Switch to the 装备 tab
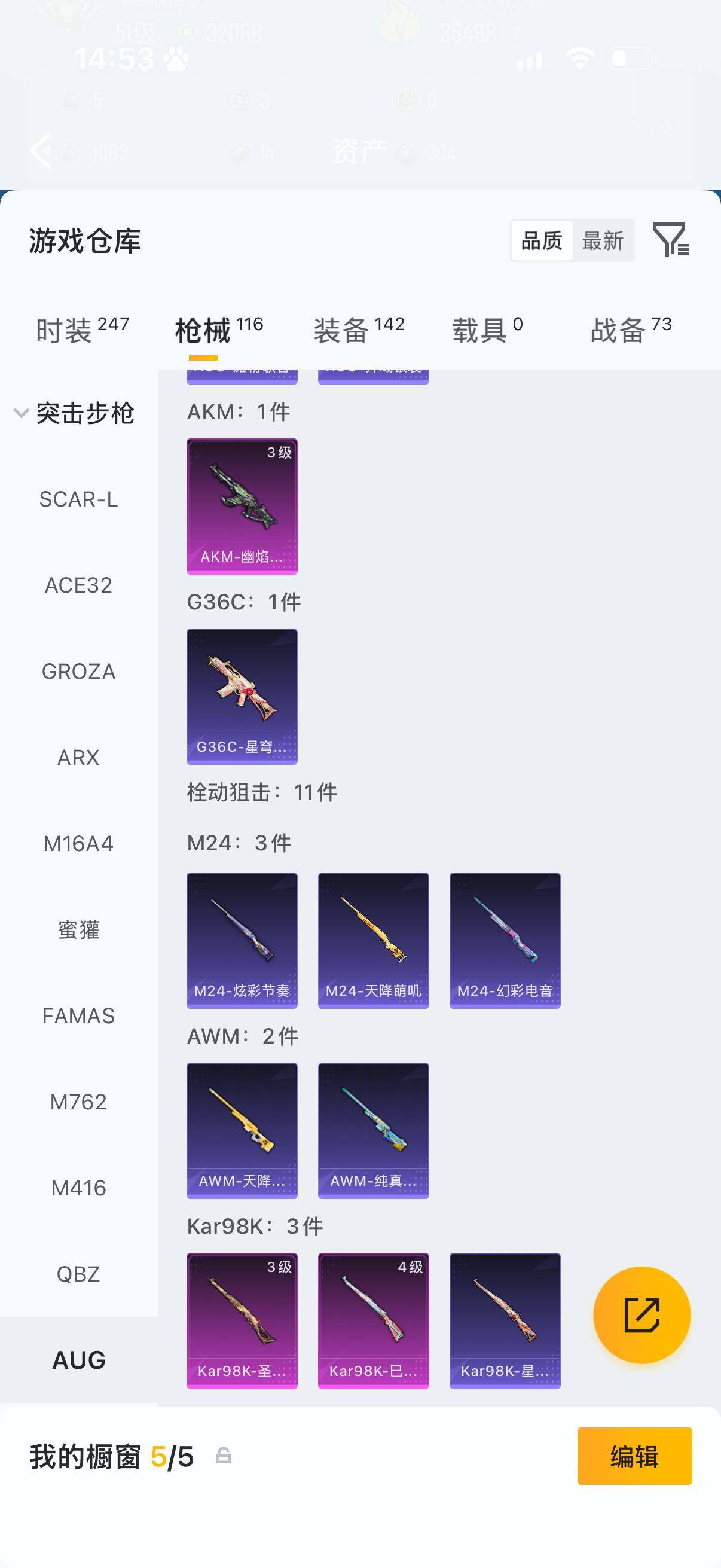Image resolution: width=721 pixels, height=1568 pixels. (x=343, y=328)
